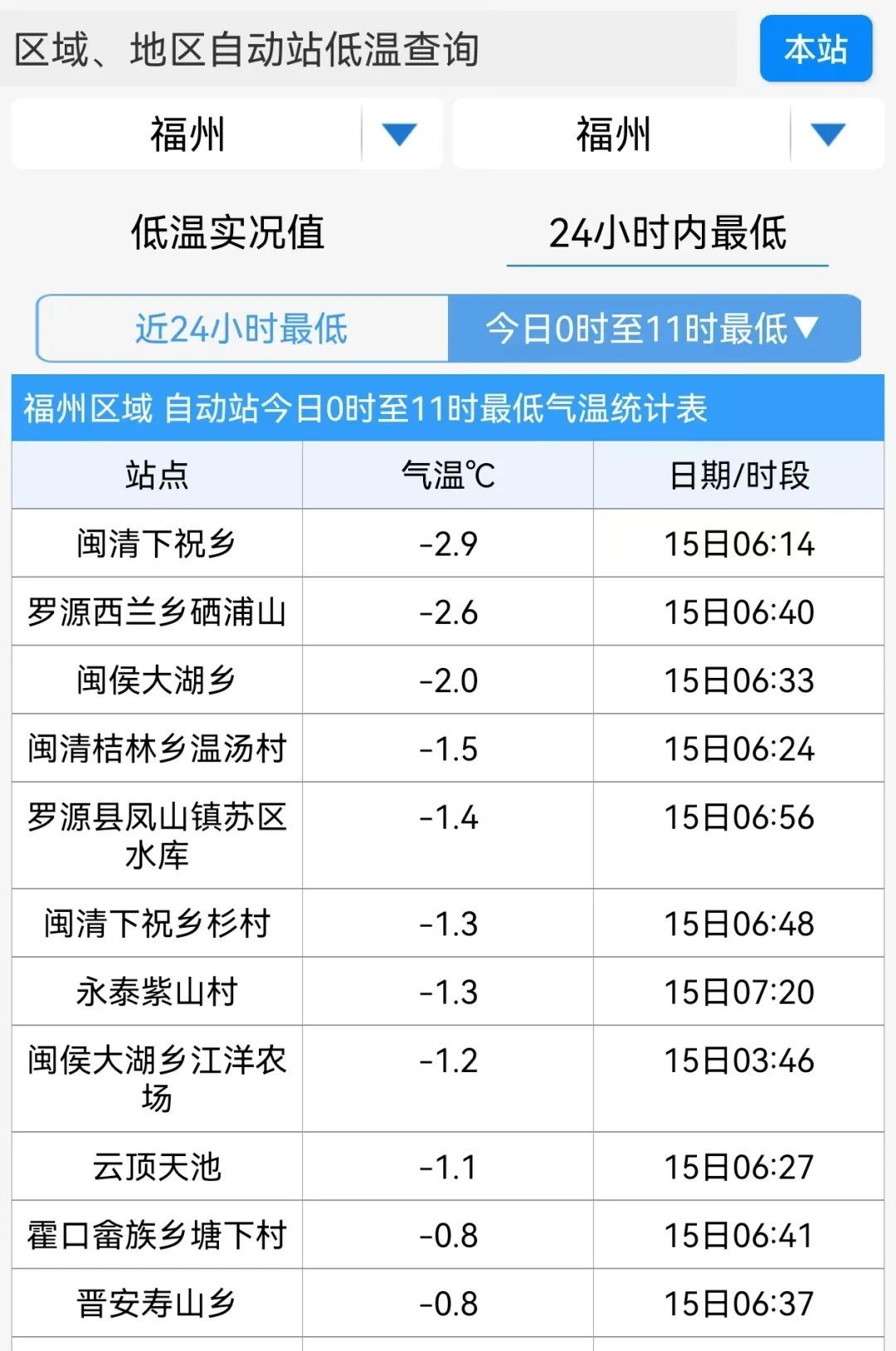Click the 福州区域 statistics table title bar
This screenshot has height=1351, width=896.
pyautogui.click(x=448, y=407)
